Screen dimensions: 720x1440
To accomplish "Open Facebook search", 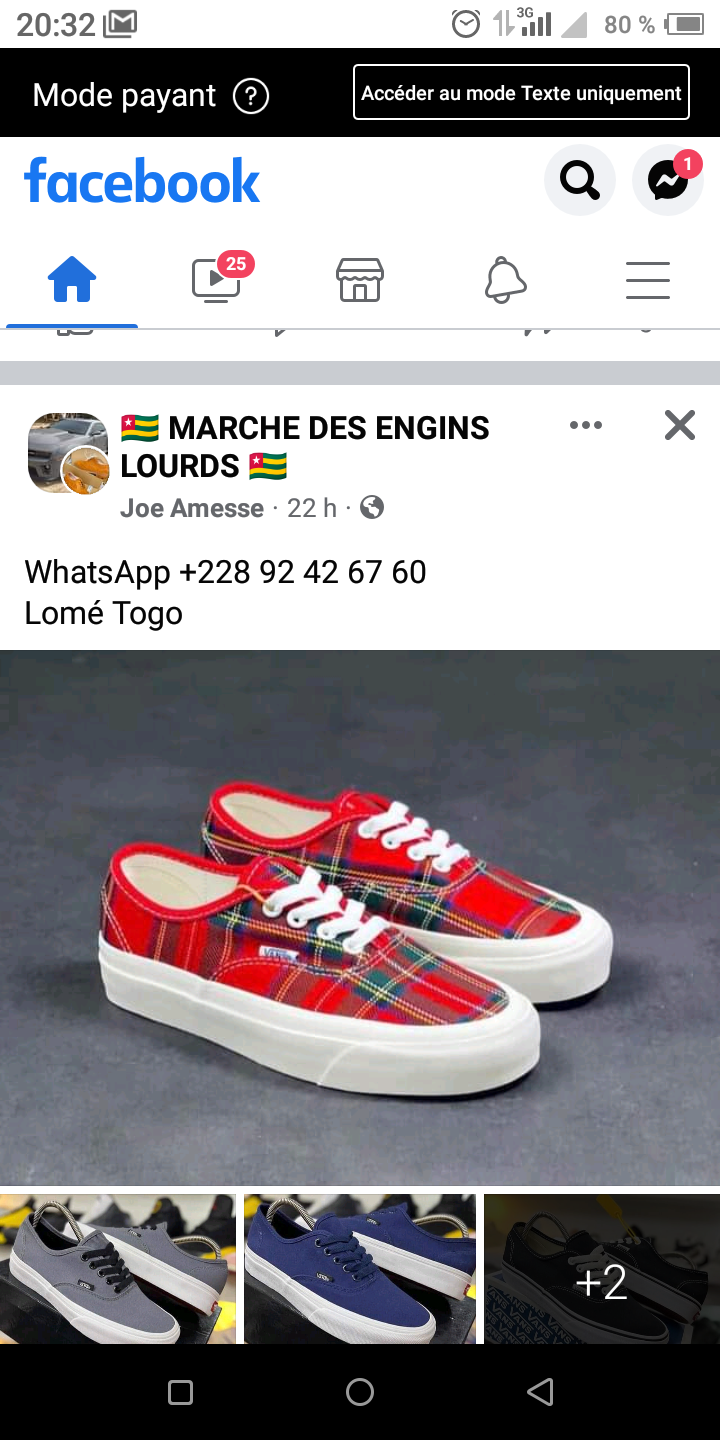I will coord(579,180).
